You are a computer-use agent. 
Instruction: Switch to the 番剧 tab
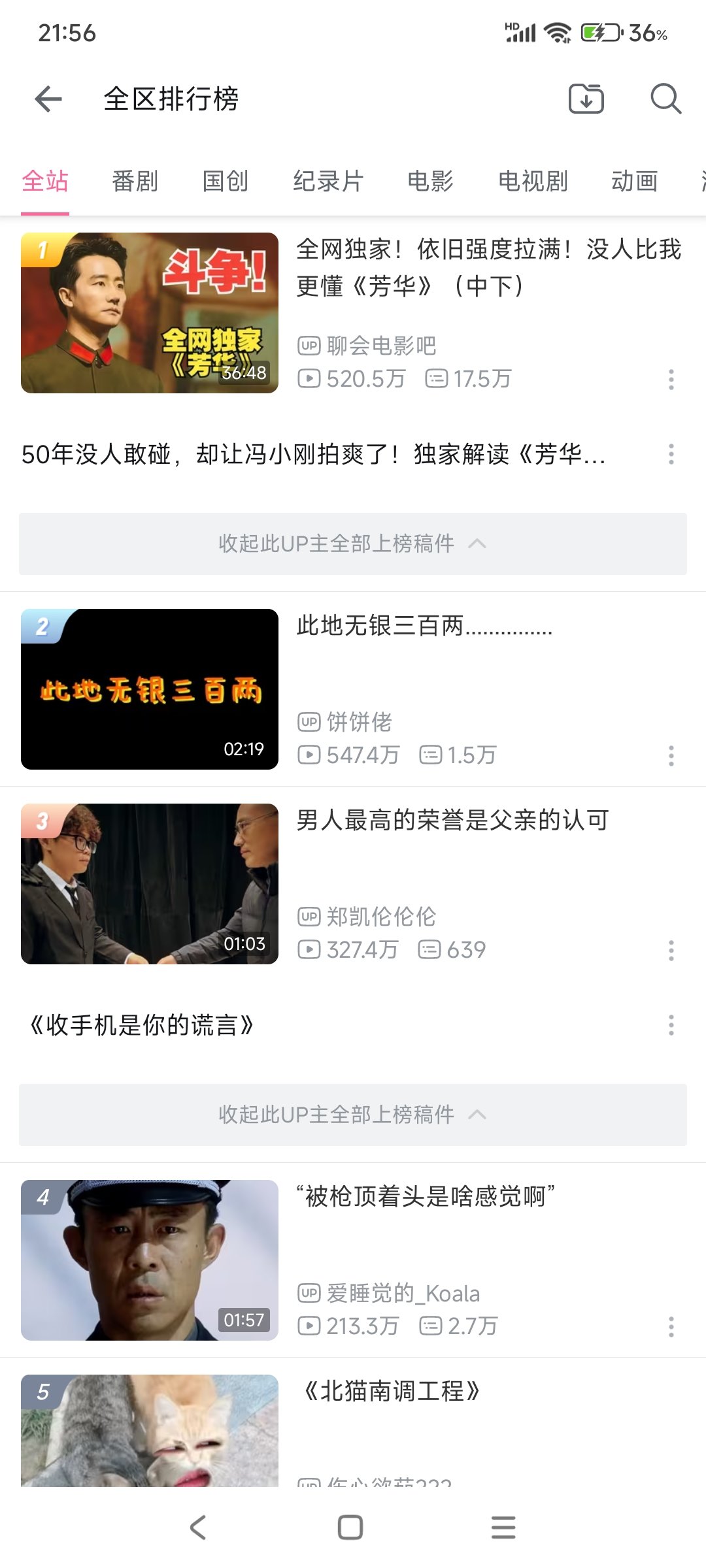tap(133, 182)
